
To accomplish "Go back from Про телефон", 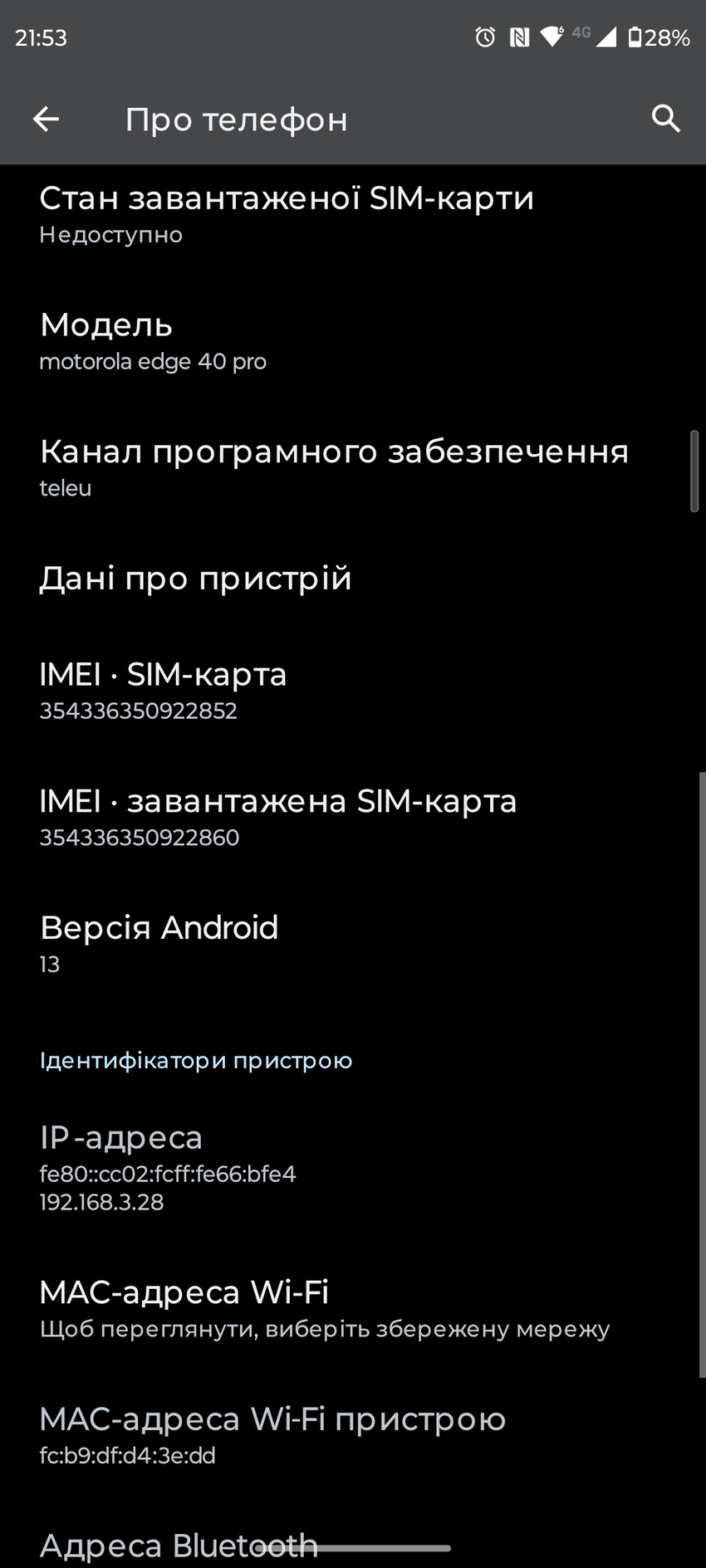I will 46,120.
